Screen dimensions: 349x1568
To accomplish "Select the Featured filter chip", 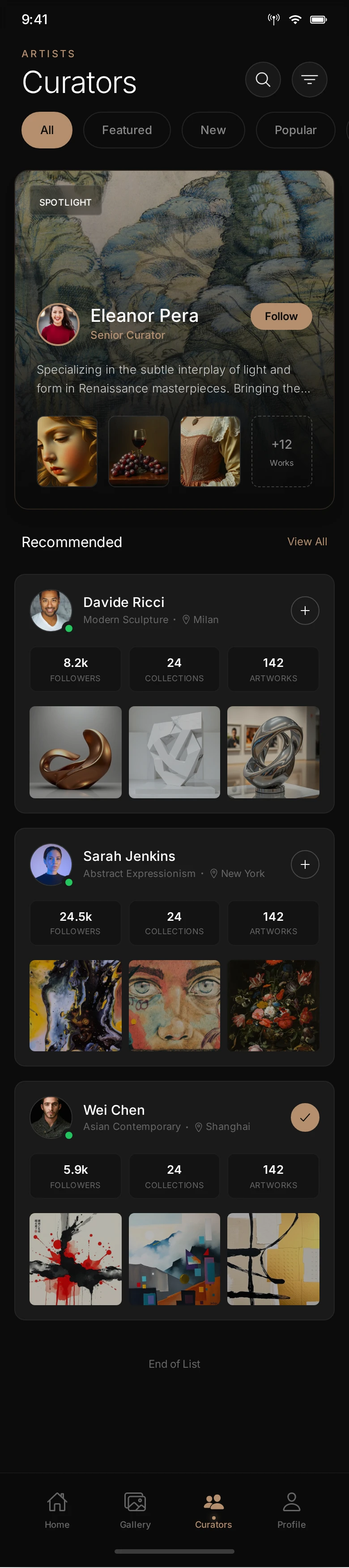I will coord(127,130).
